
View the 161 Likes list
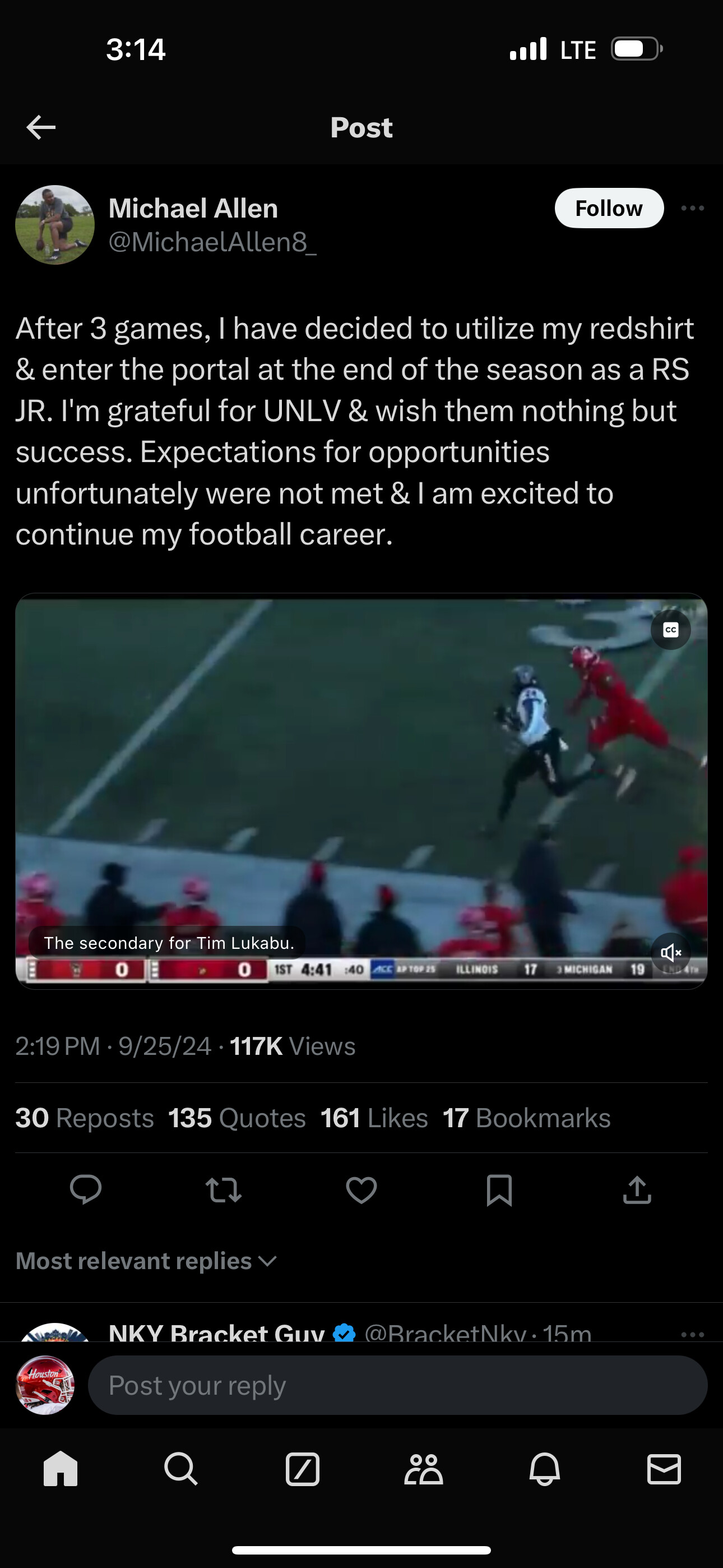374,1118
